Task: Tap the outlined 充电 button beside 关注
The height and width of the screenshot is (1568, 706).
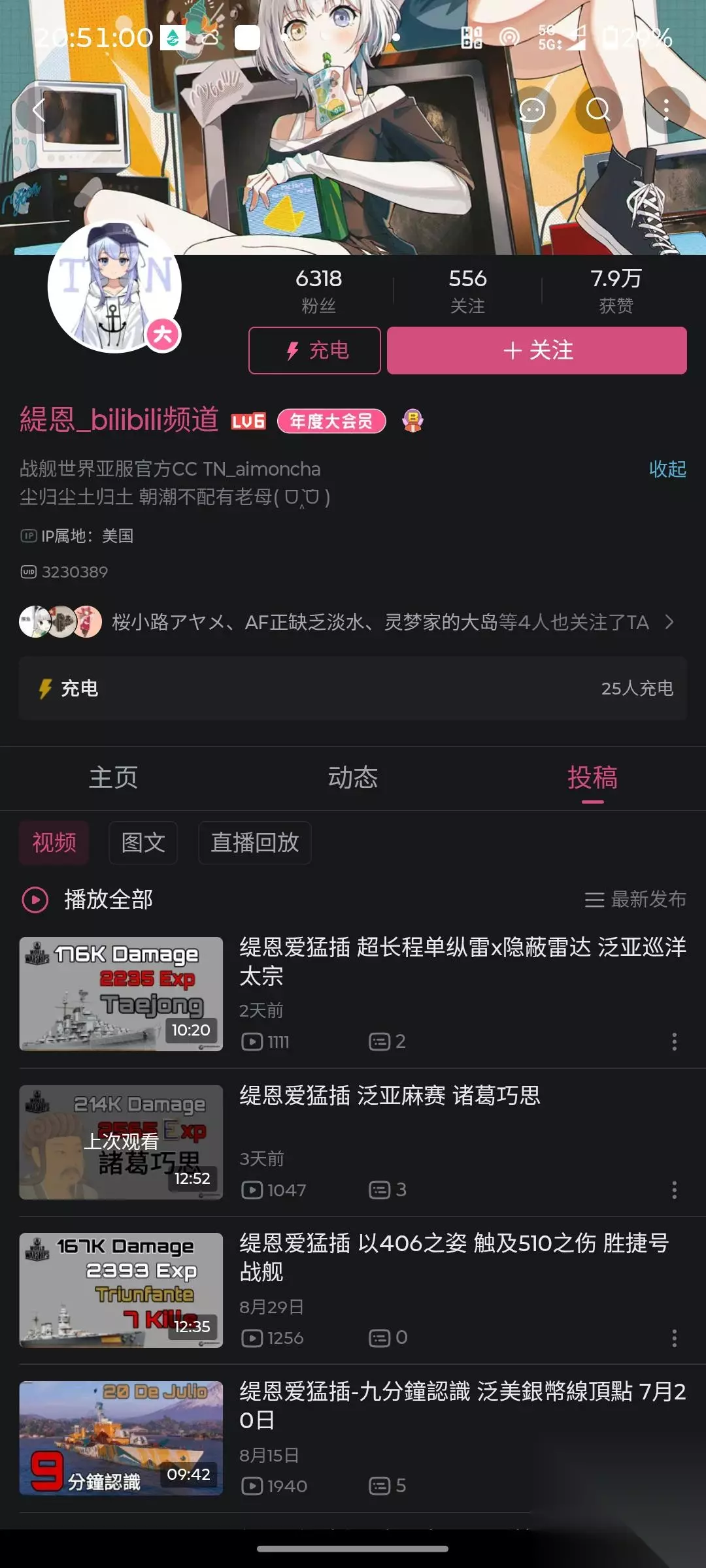Action: coord(314,350)
